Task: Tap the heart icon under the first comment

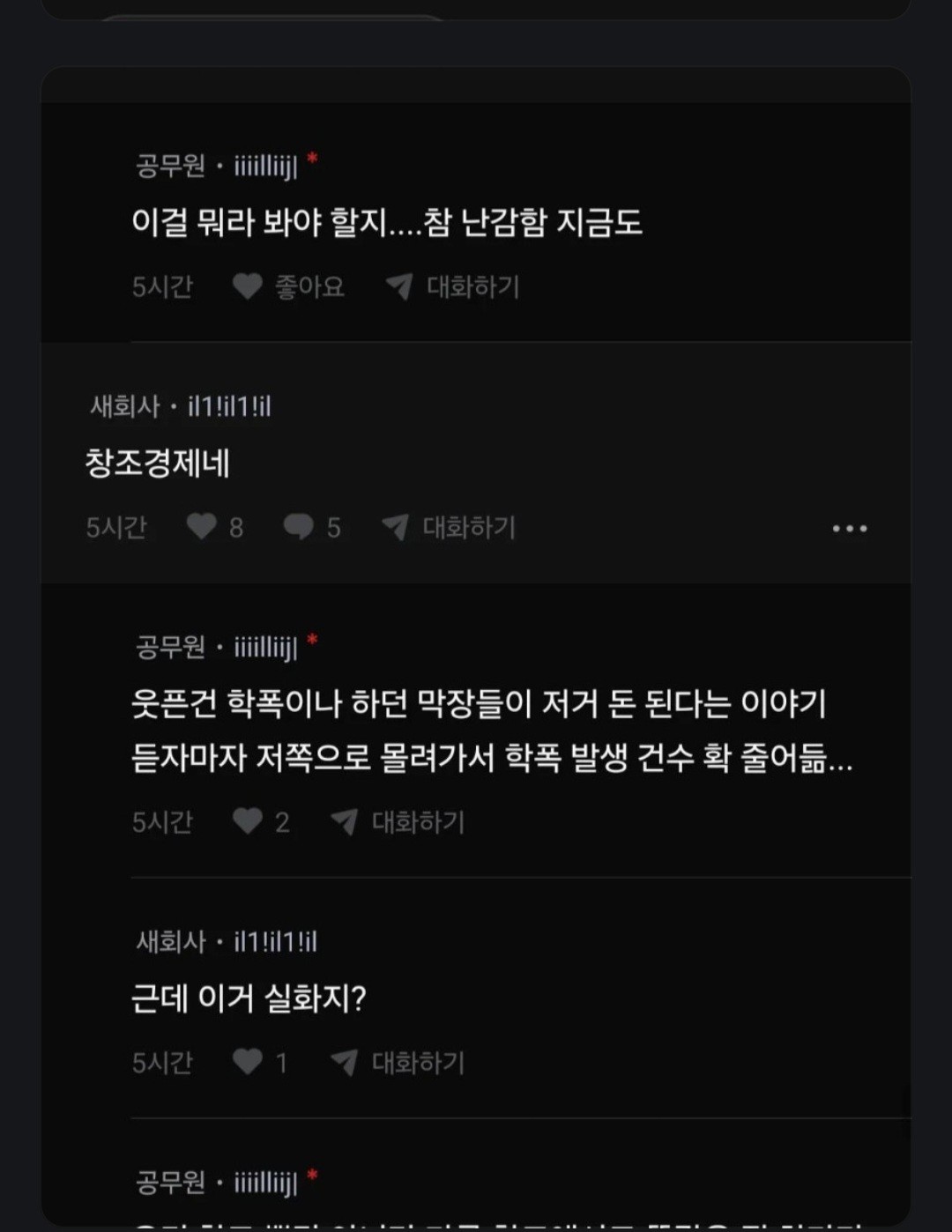Action: coord(248,286)
